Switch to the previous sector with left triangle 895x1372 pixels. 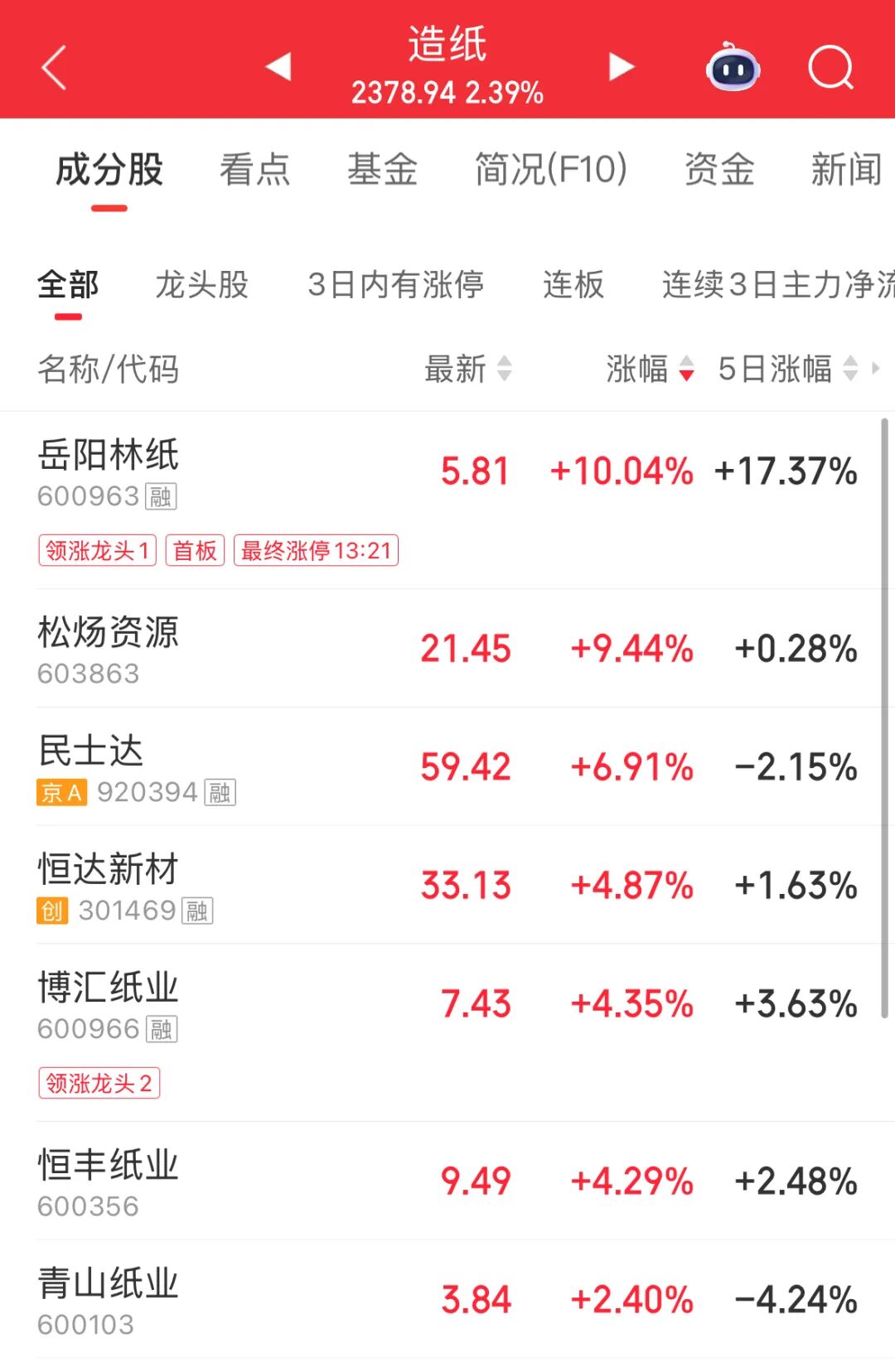tap(279, 66)
